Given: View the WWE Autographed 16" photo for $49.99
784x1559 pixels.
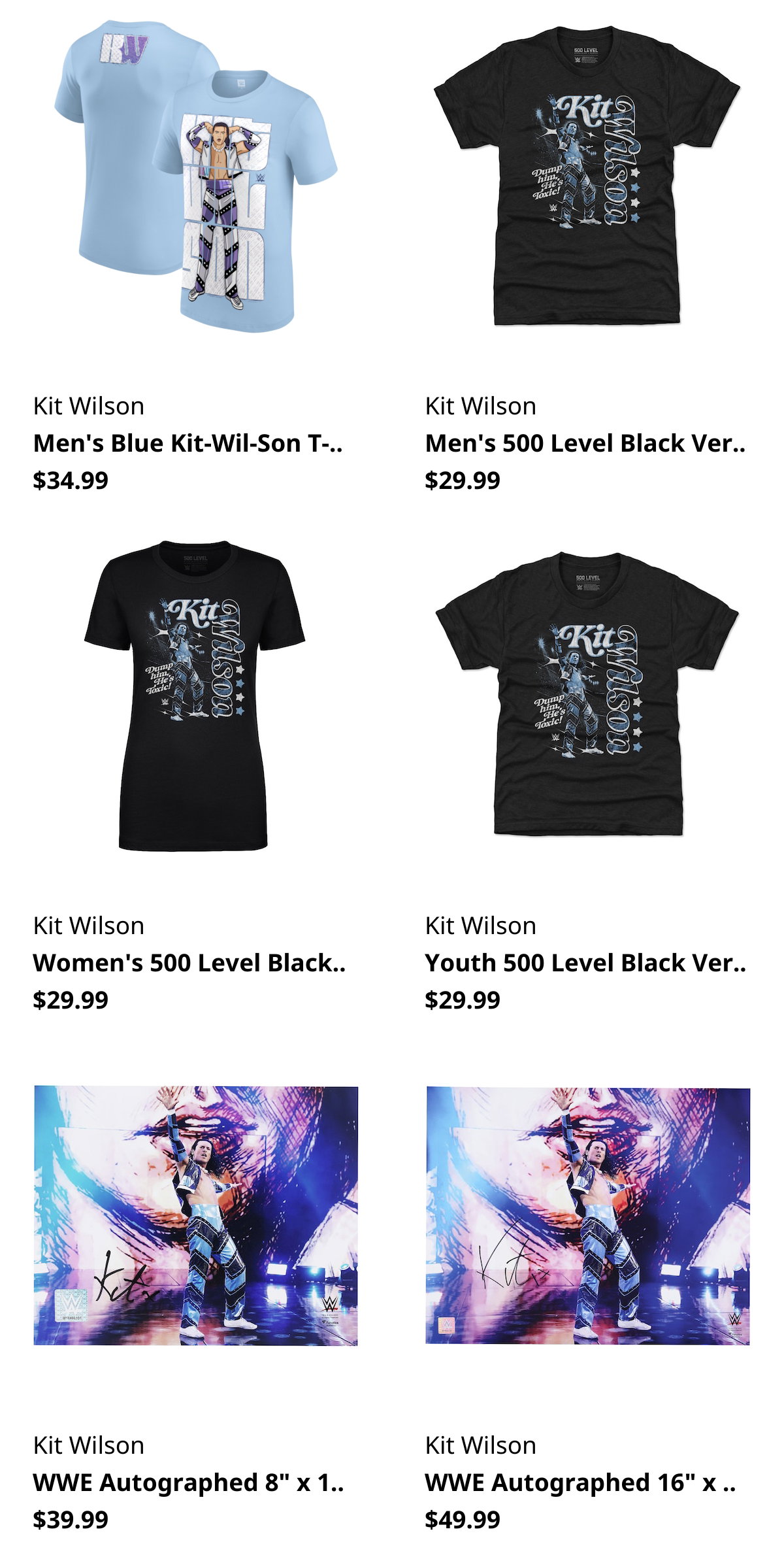Looking at the screenshot, I should pyautogui.click(x=580, y=1483).
